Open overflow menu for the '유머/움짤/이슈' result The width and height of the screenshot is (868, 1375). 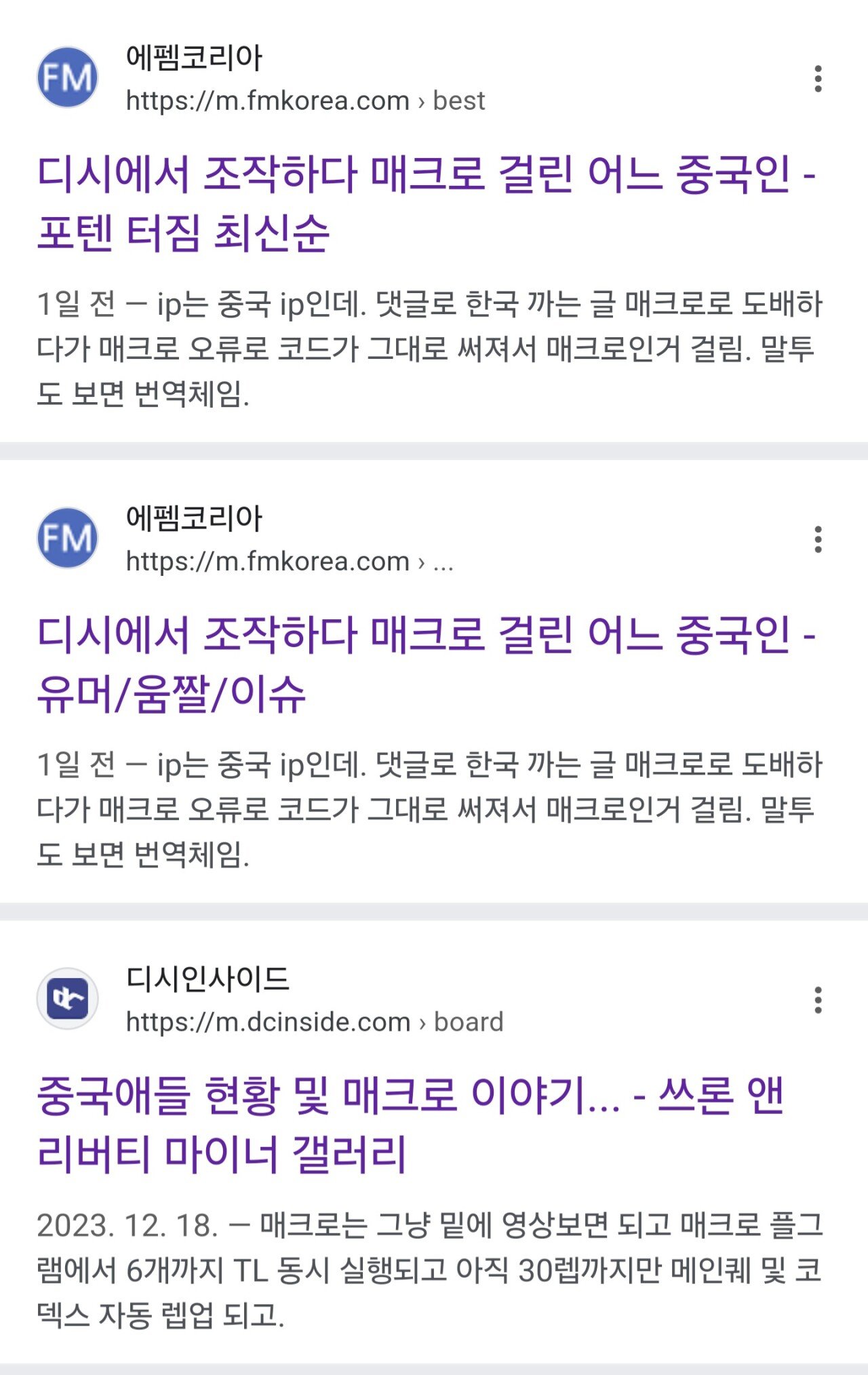(818, 540)
